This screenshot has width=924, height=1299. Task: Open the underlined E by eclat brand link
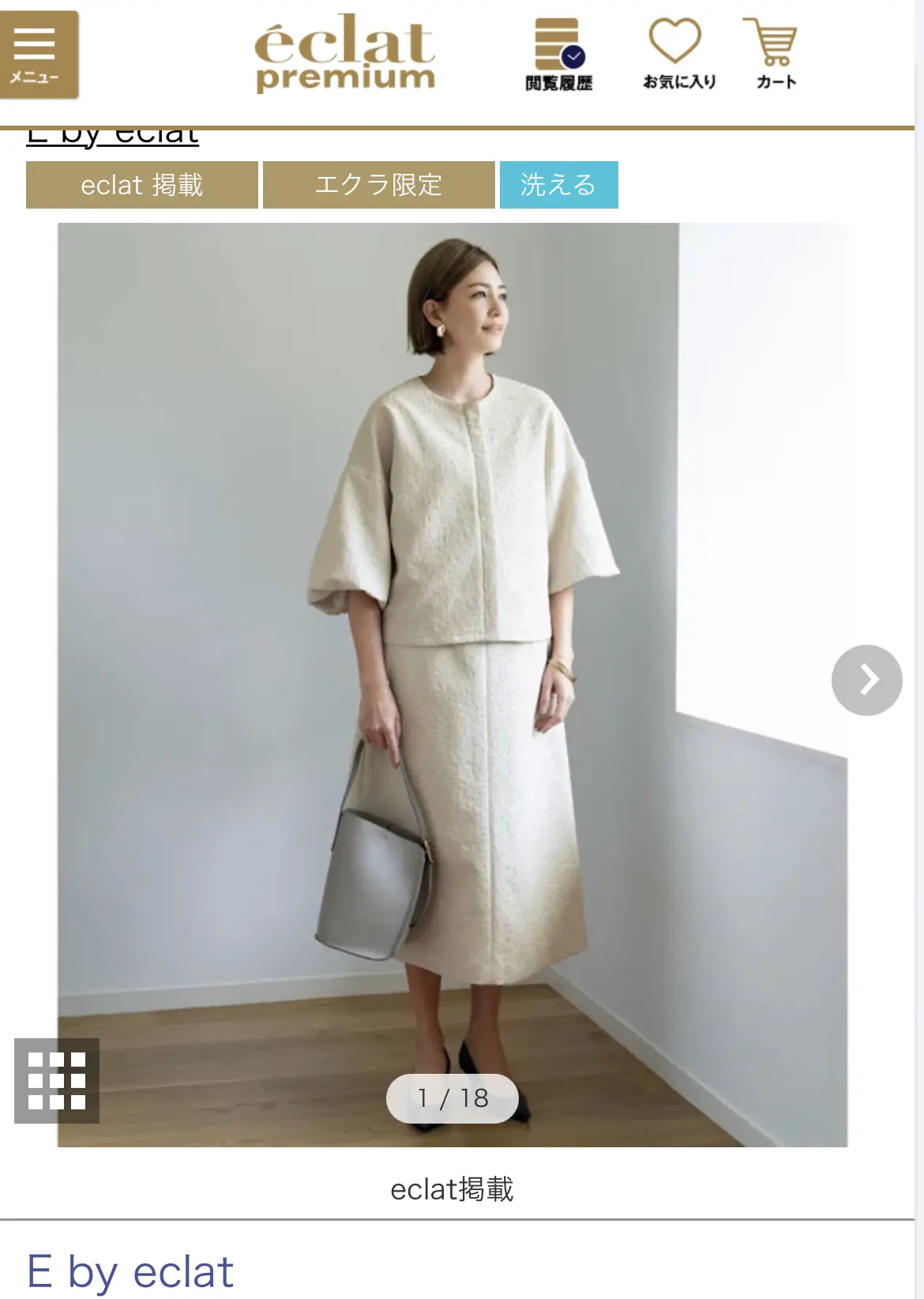coord(112,137)
